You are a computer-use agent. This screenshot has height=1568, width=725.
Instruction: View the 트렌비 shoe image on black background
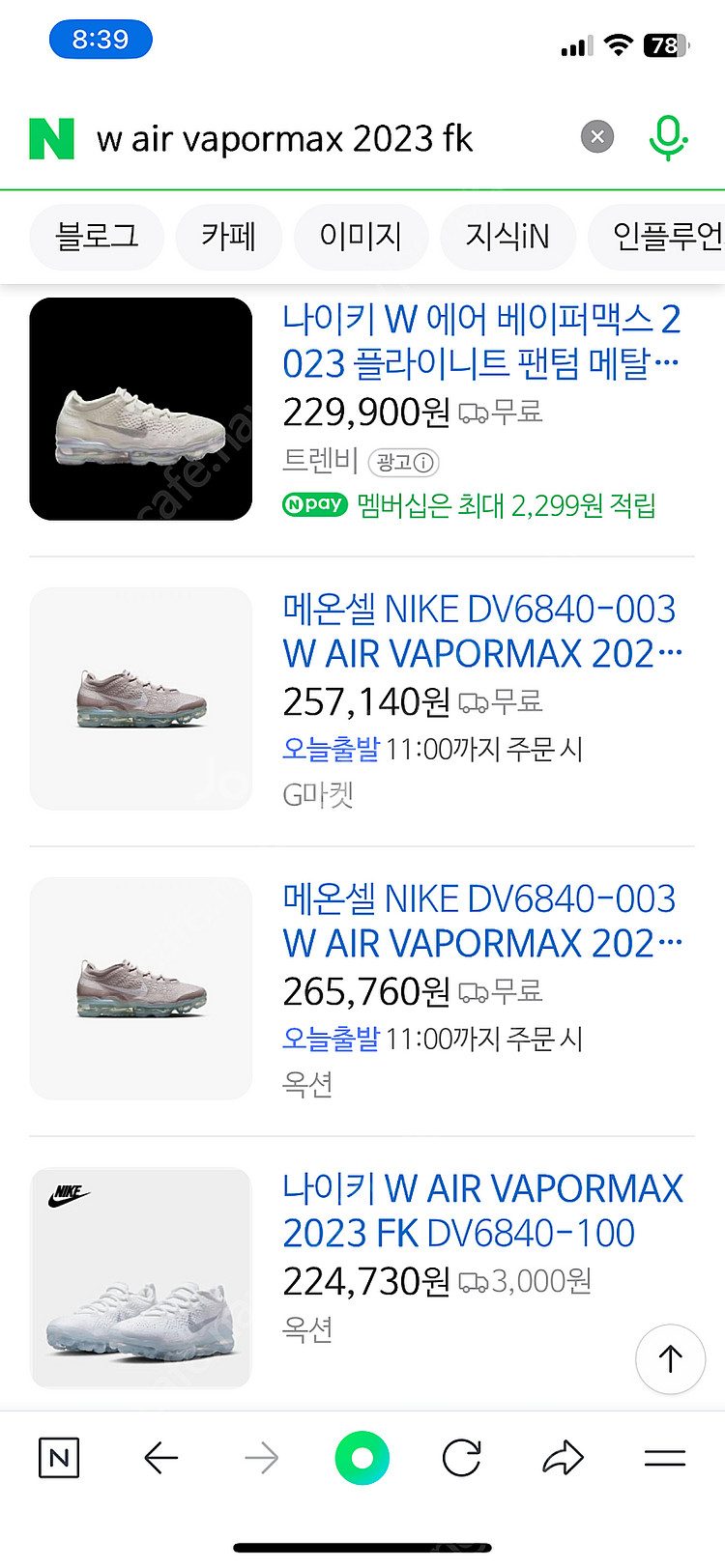pyautogui.click(x=141, y=409)
